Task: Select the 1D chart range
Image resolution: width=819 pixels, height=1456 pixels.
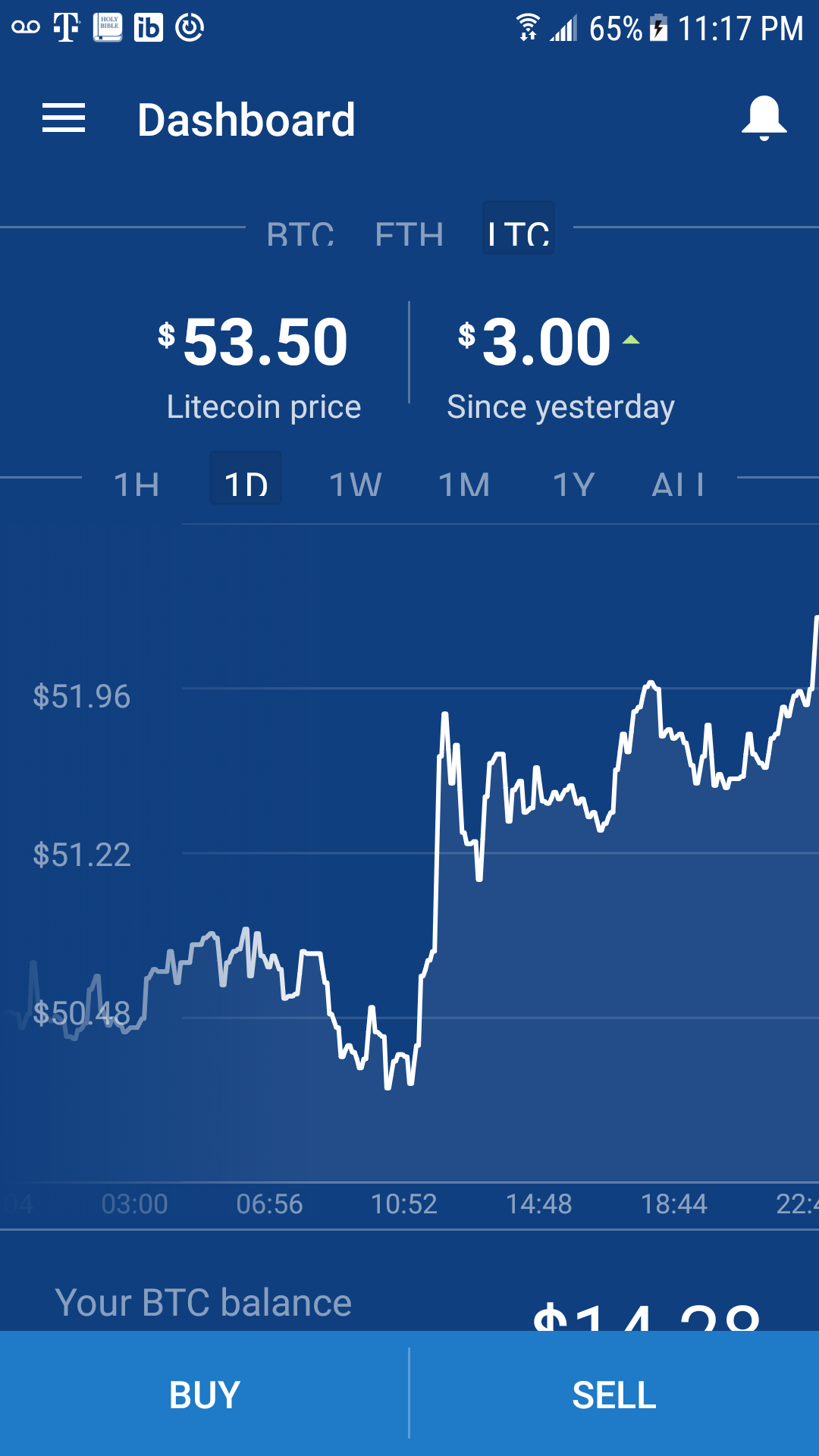Action: (246, 481)
